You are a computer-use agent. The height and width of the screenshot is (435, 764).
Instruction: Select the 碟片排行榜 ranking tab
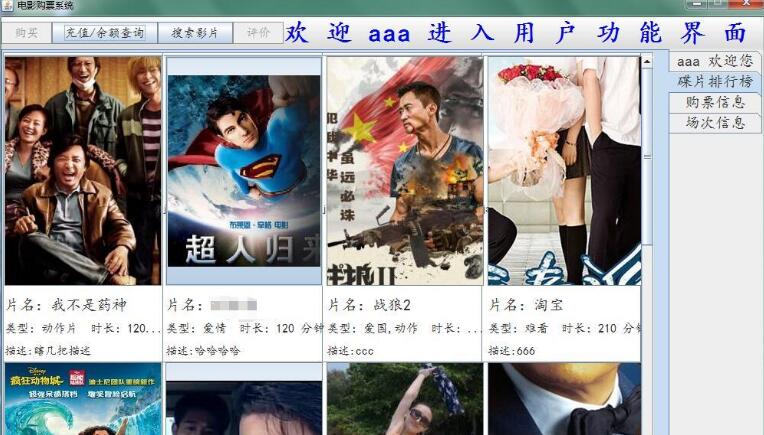(715, 81)
